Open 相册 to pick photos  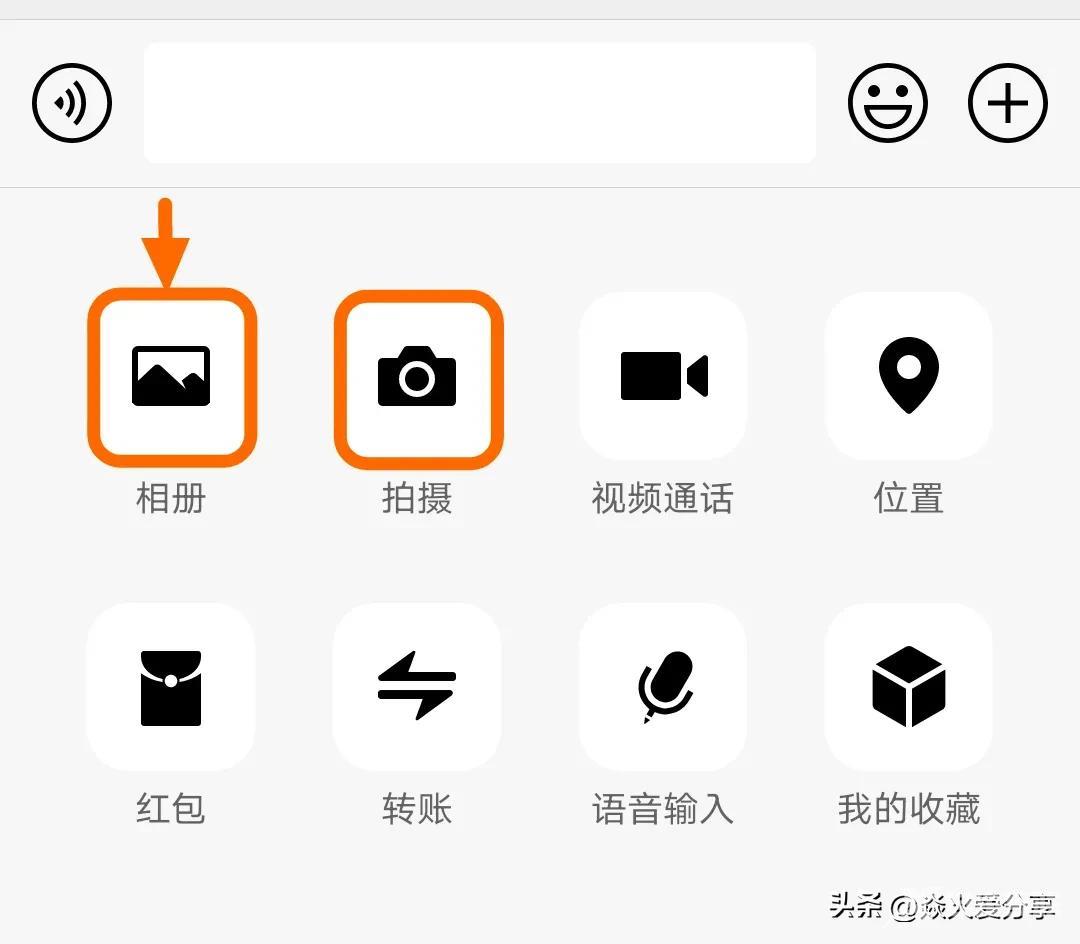tap(171, 377)
